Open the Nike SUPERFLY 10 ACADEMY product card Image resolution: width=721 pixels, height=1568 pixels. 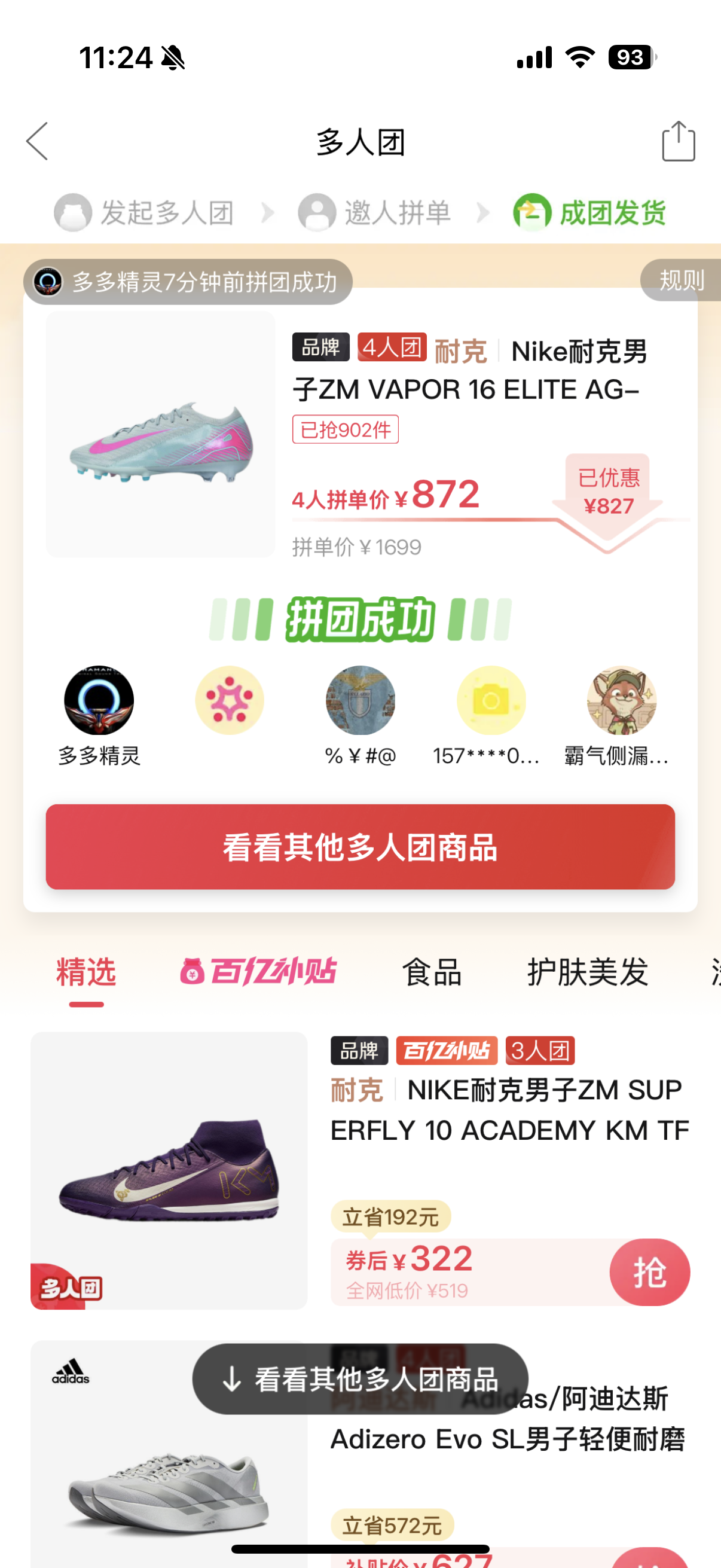click(x=360, y=1170)
